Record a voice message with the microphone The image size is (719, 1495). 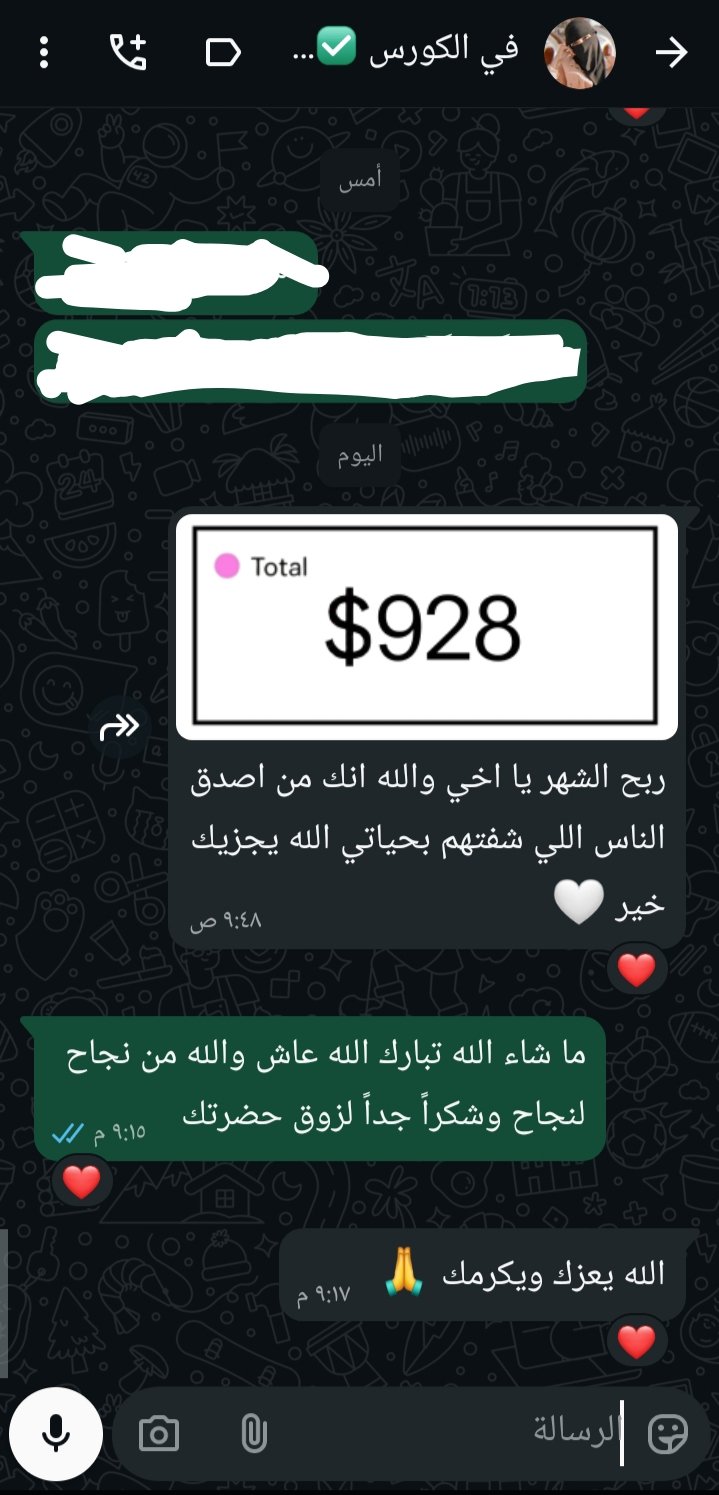click(56, 1435)
